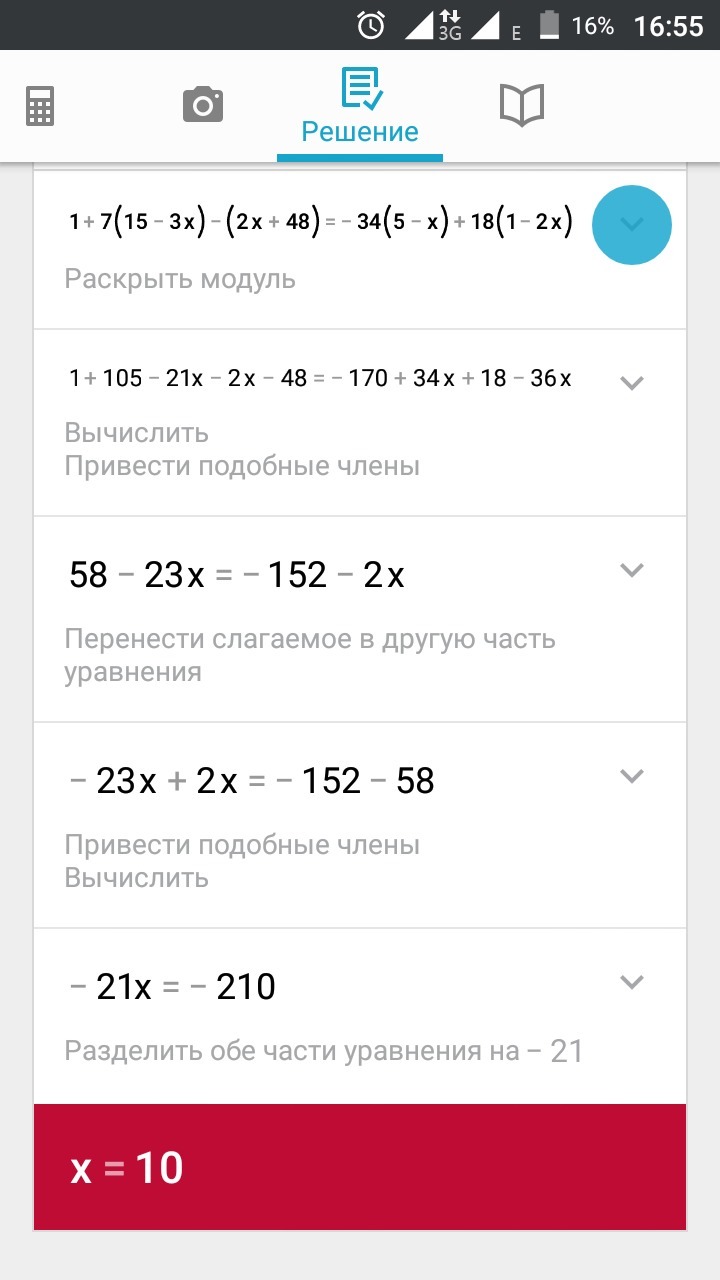The width and height of the screenshot is (720, 1280).
Task: Expand the step −23x + 2x = −152 − 58
Action: 631,776
